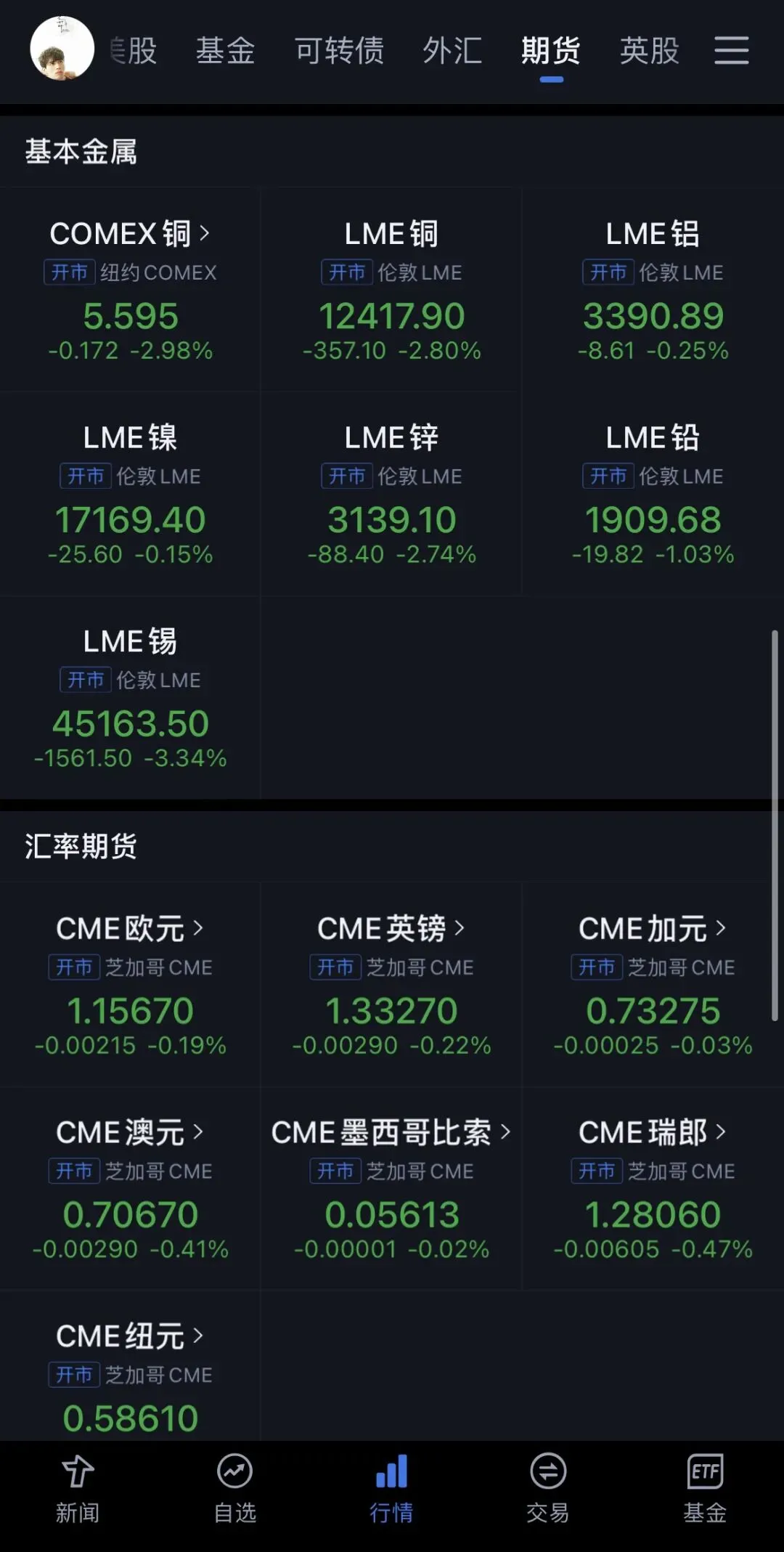Switch to the 基金 top tab
784x1552 pixels.
point(226,51)
